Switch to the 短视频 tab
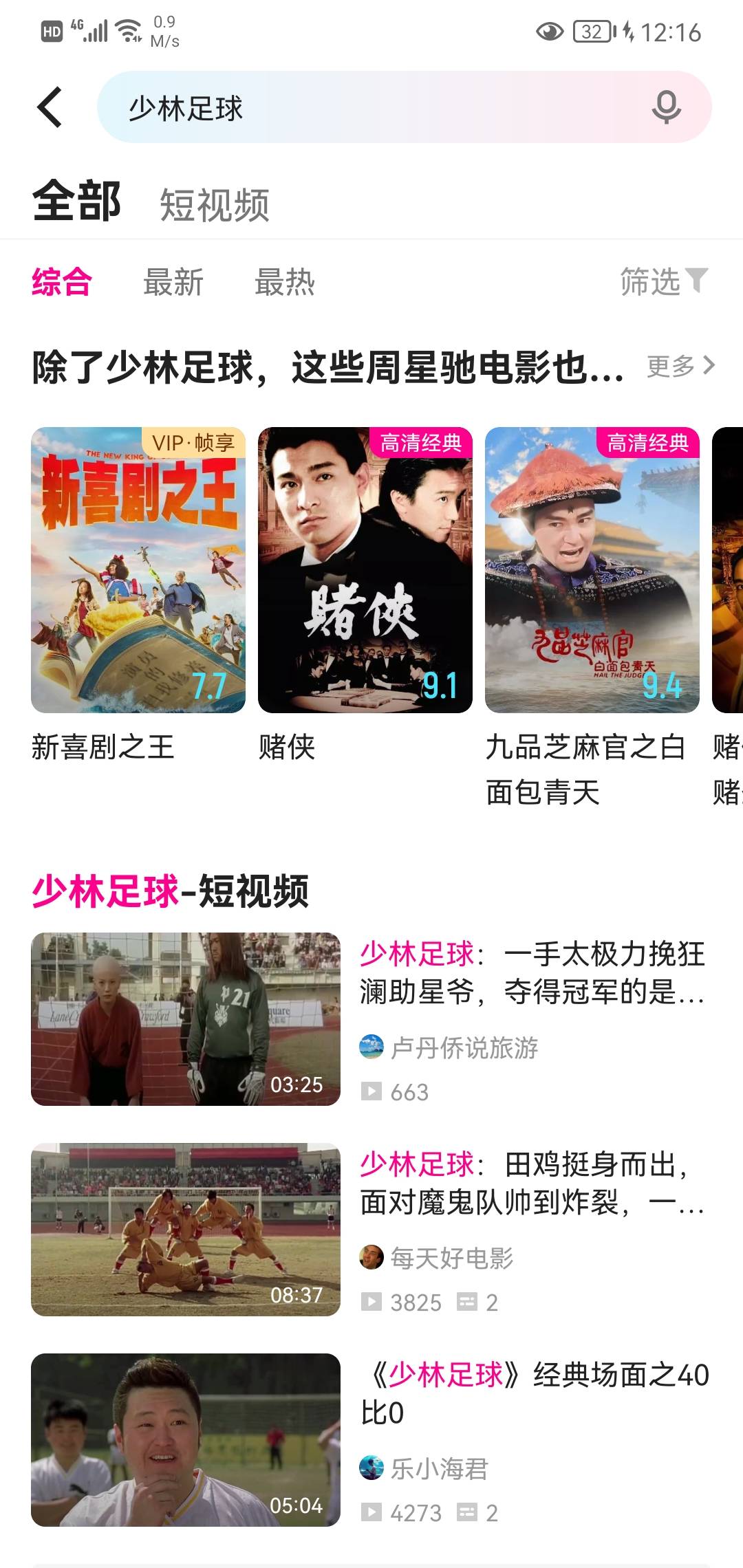Image resolution: width=743 pixels, height=1568 pixels. click(x=214, y=204)
